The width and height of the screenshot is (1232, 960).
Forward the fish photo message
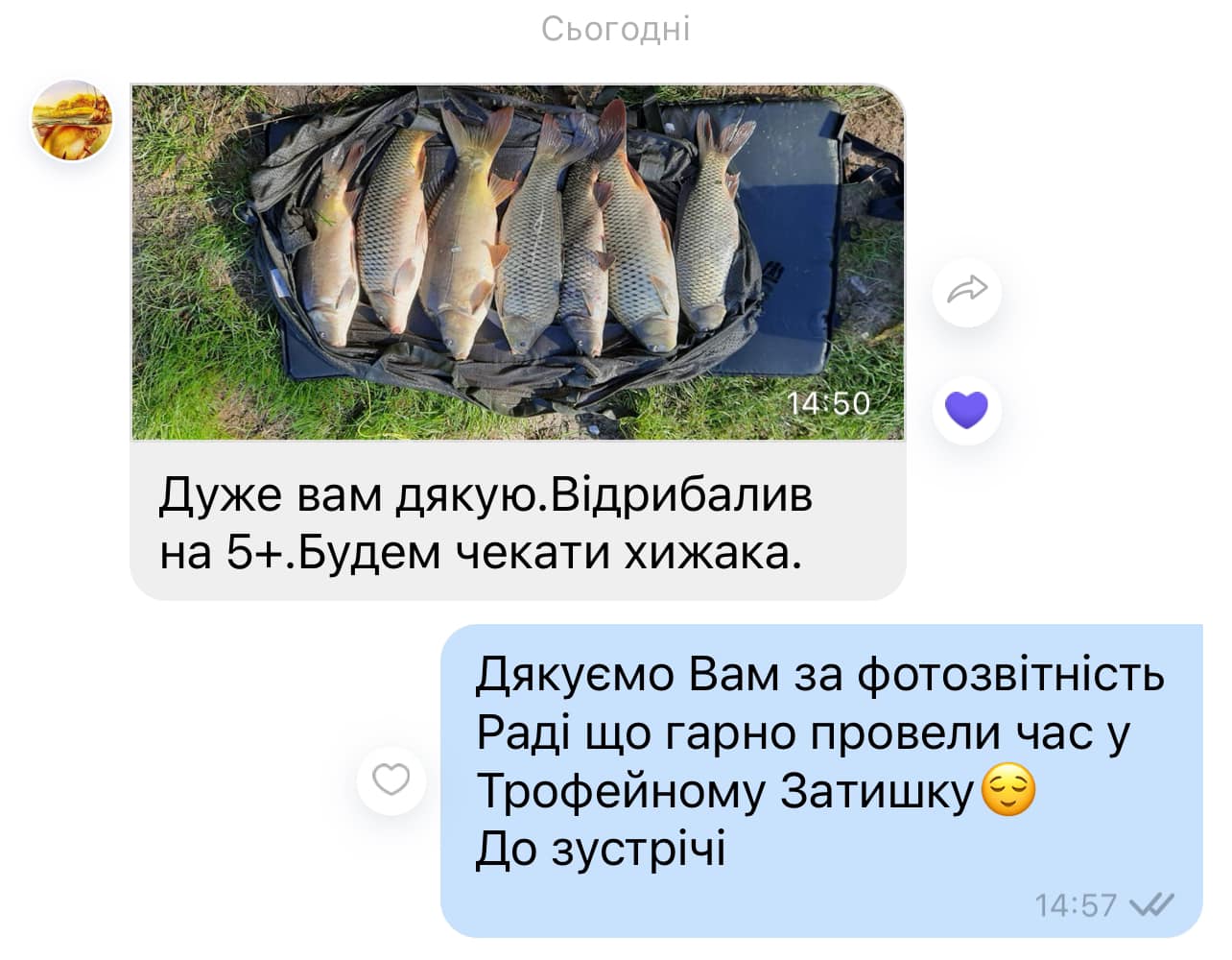pos(966,290)
